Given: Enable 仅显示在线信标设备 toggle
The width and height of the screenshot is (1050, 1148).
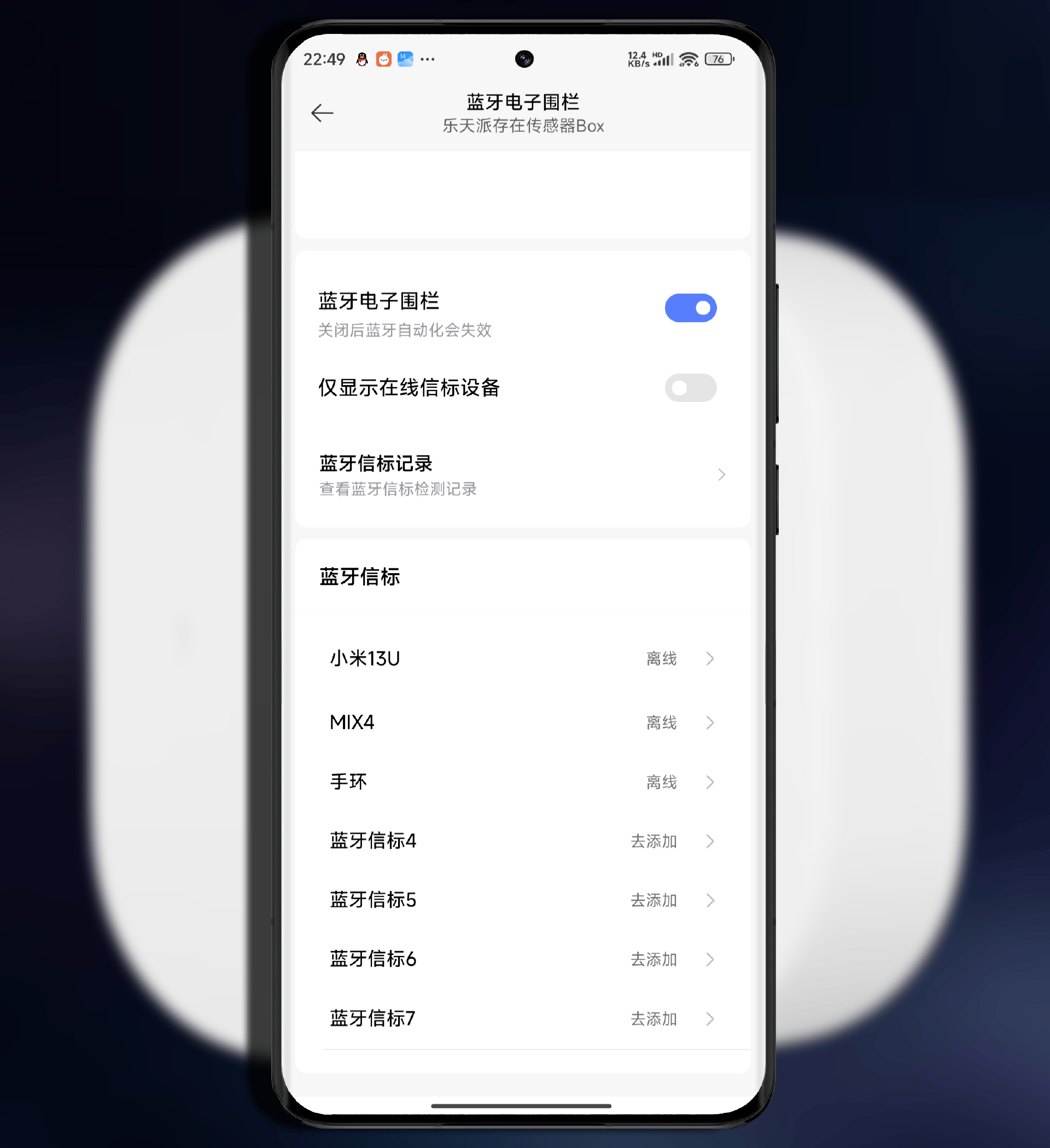Looking at the screenshot, I should click(690, 388).
